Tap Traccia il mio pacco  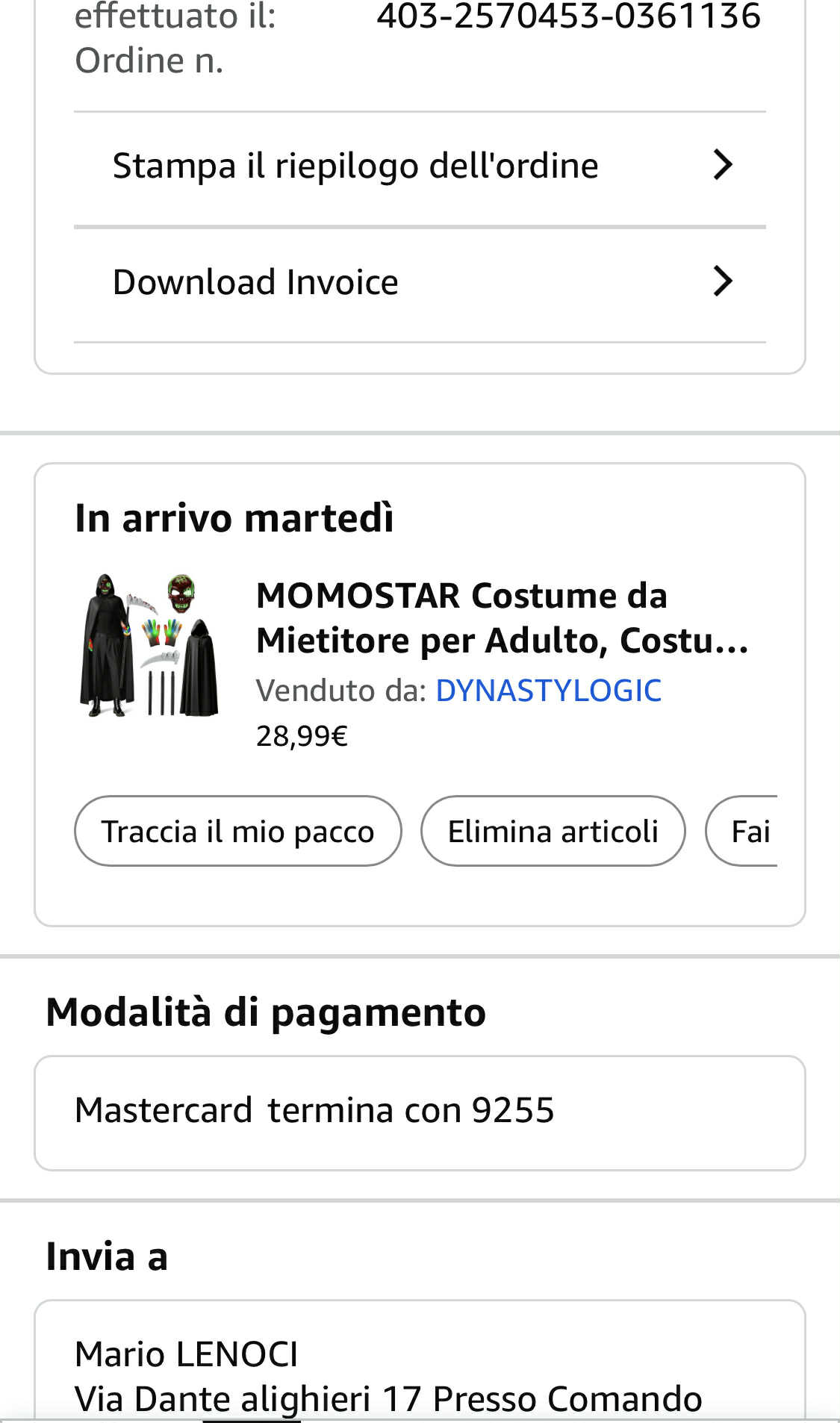coord(237,831)
